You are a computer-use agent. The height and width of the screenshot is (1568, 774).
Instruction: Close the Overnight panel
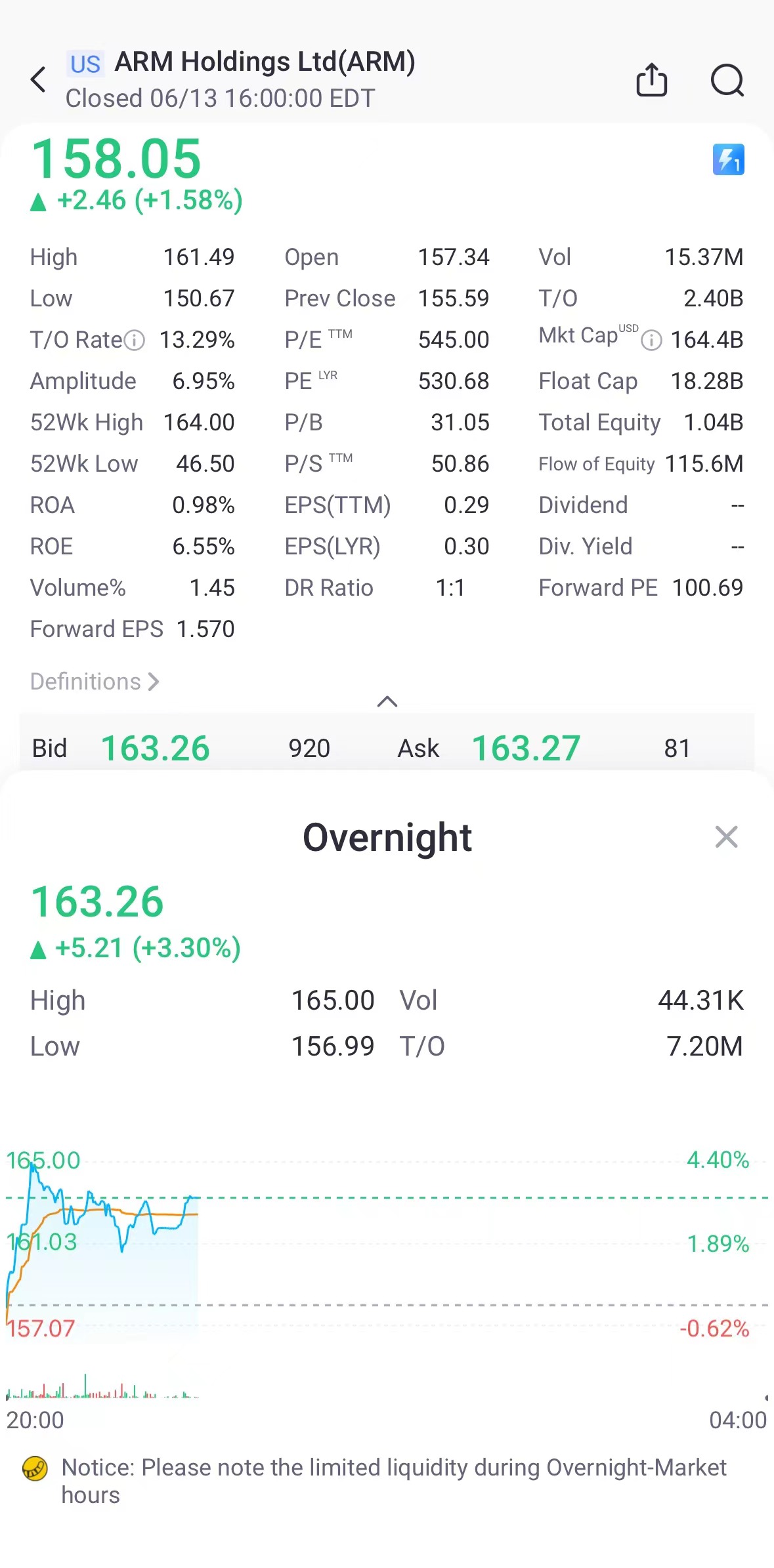(x=726, y=837)
